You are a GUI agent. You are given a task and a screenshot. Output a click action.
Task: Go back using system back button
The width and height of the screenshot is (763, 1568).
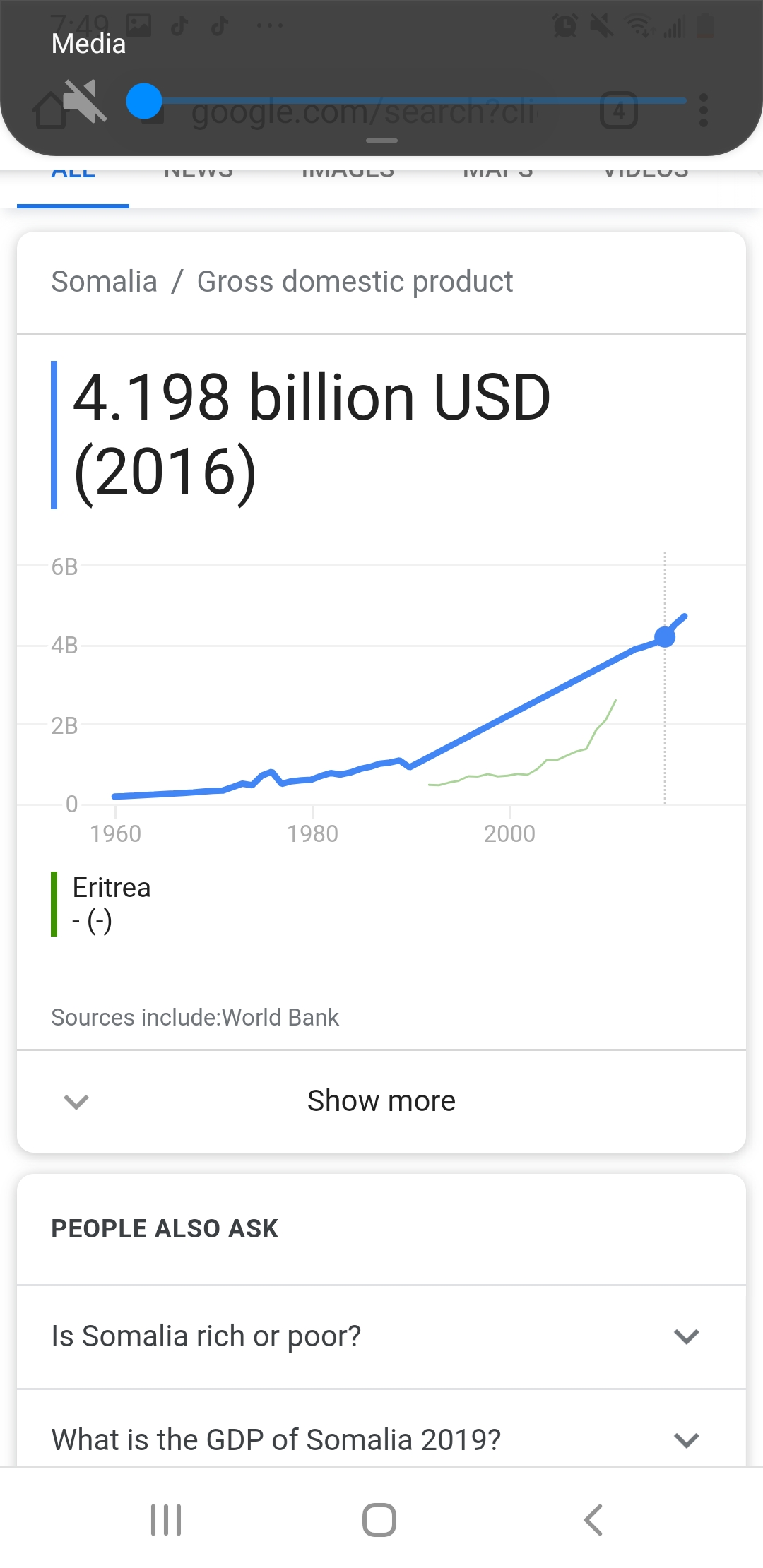tap(593, 1519)
